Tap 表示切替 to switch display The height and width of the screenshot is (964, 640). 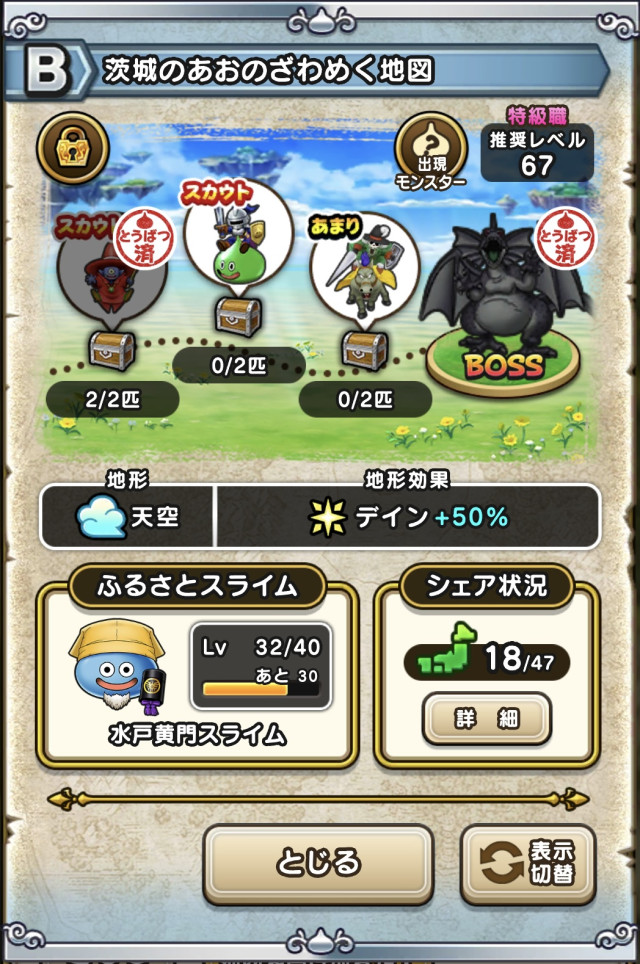(x=528, y=864)
